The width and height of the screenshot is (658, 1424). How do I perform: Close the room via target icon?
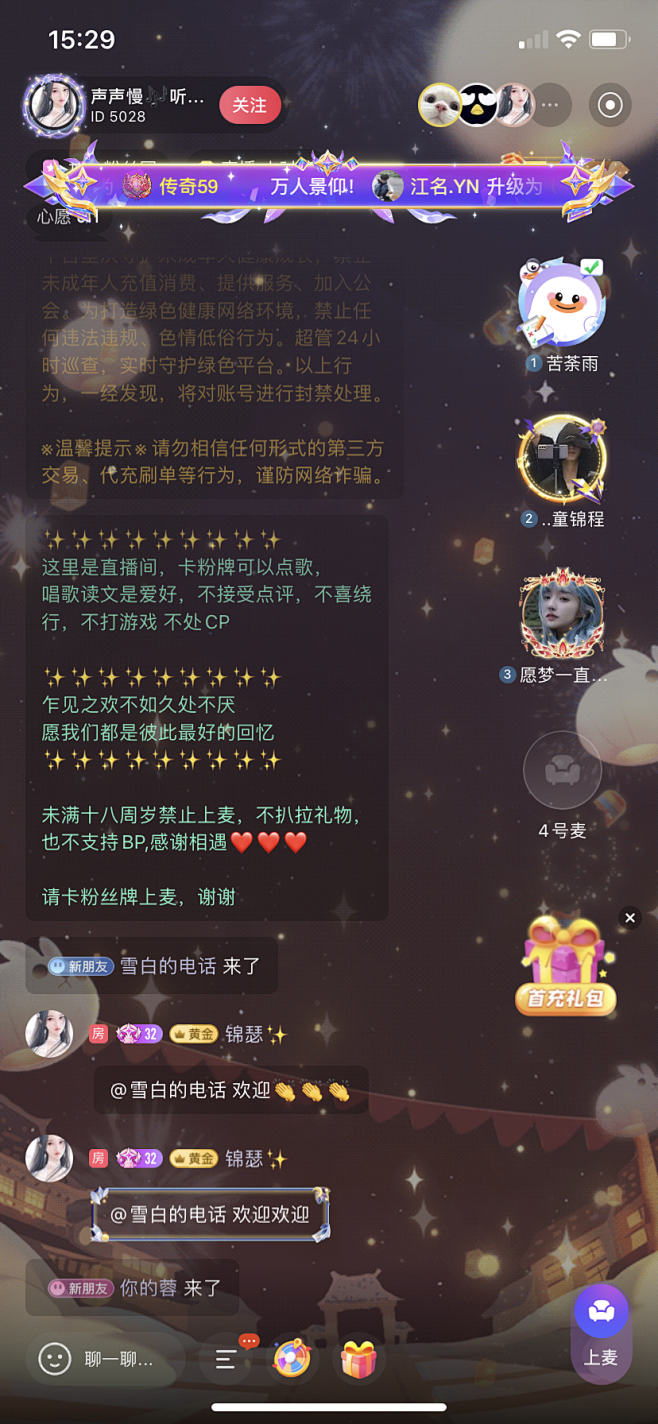610,105
